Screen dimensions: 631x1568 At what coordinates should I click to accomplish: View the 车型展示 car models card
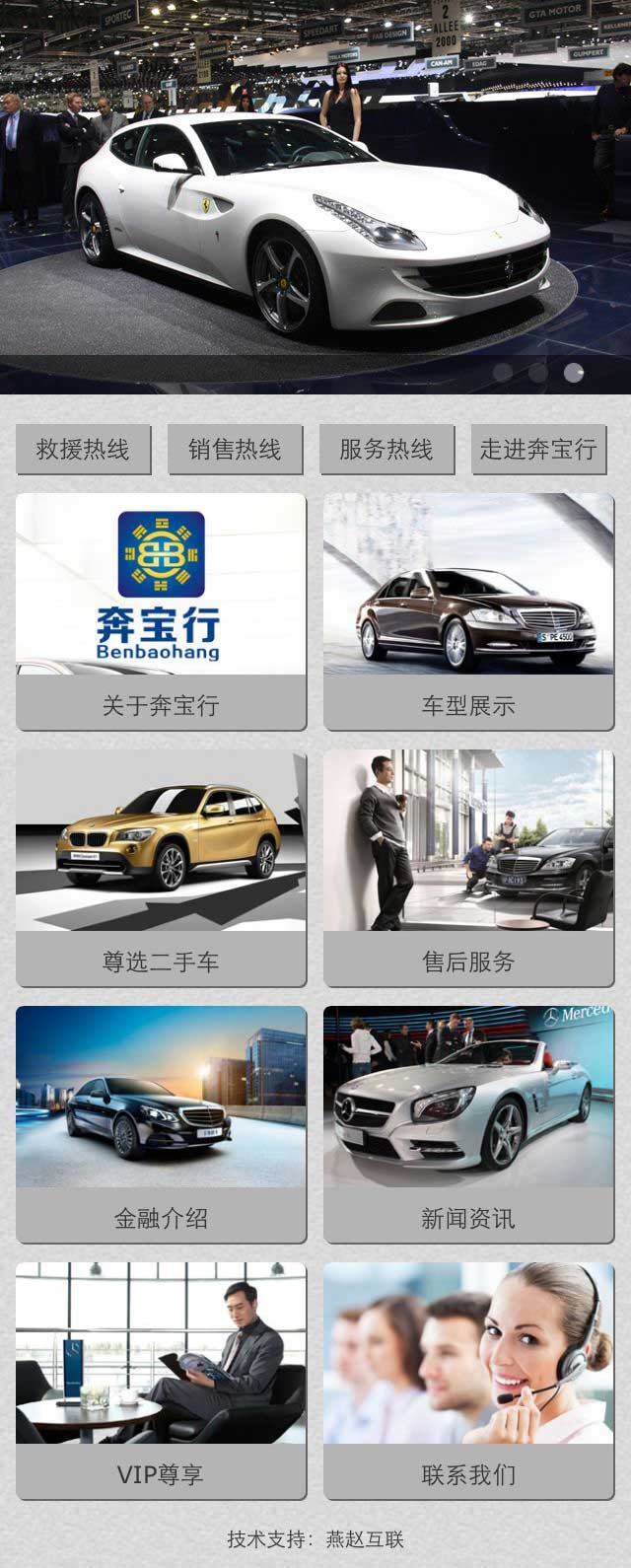coord(468,611)
